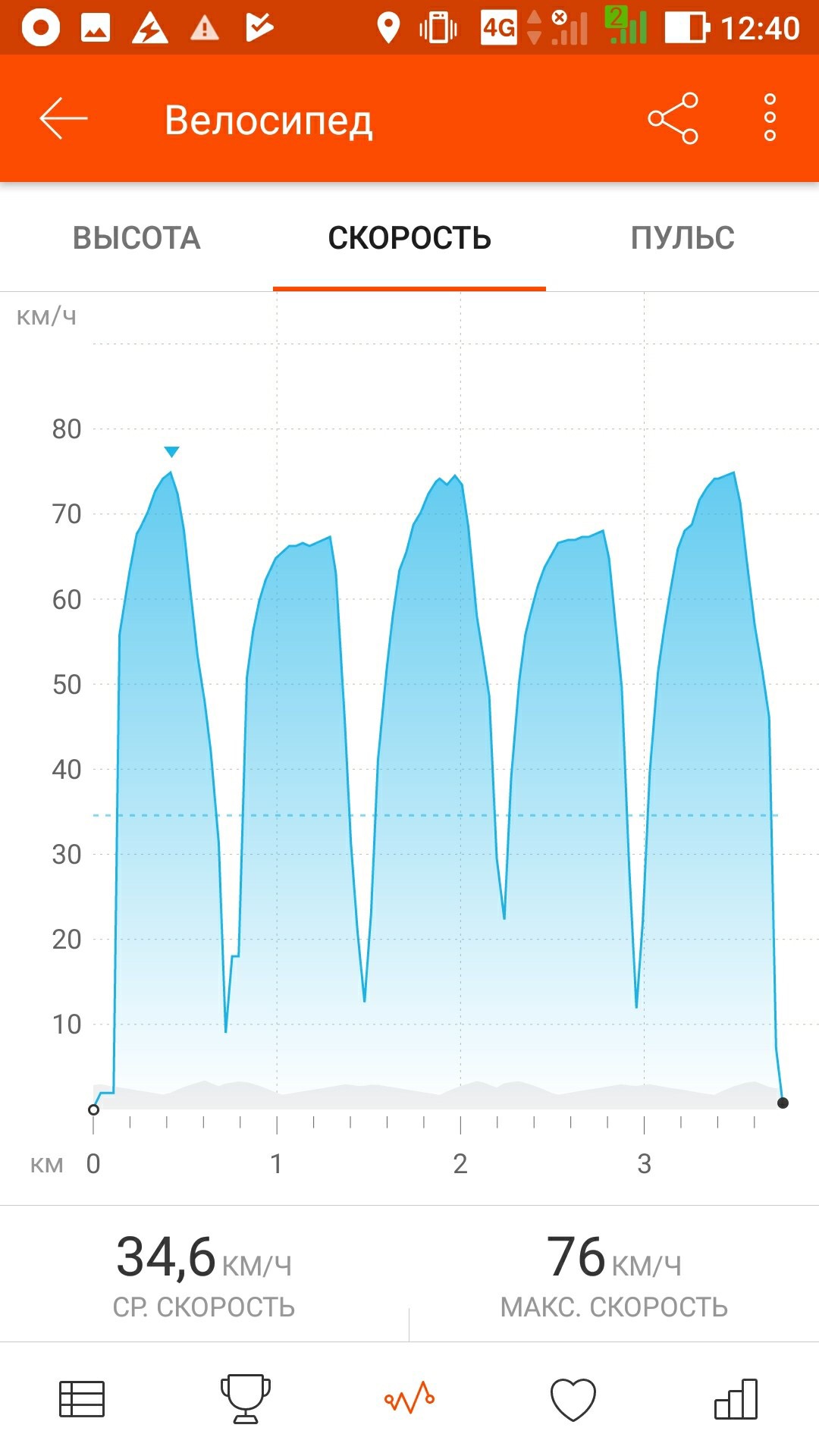819x1456 pixels.
Task: Open the three-dot overflow menu
Action: (770, 118)
